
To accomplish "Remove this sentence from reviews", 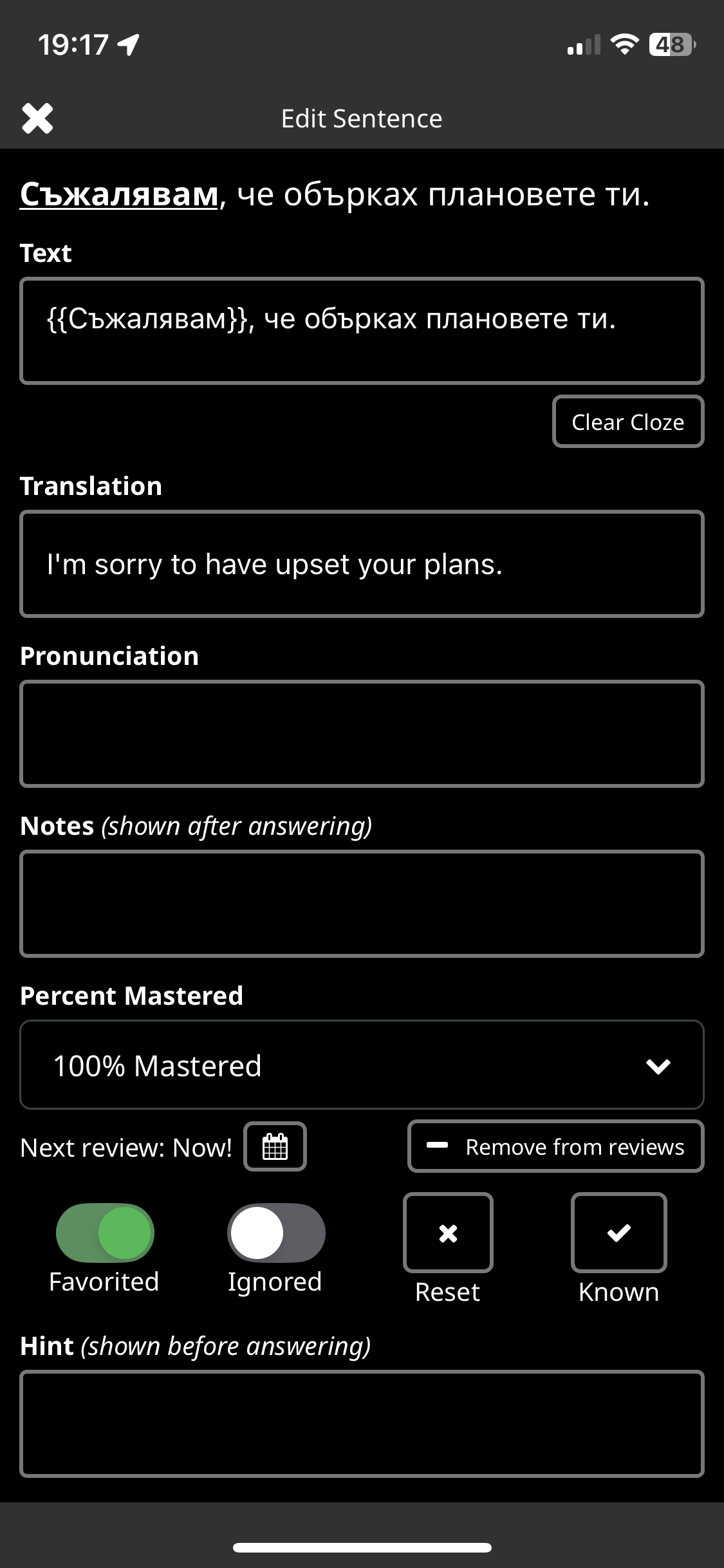I will coord(555,1146).
